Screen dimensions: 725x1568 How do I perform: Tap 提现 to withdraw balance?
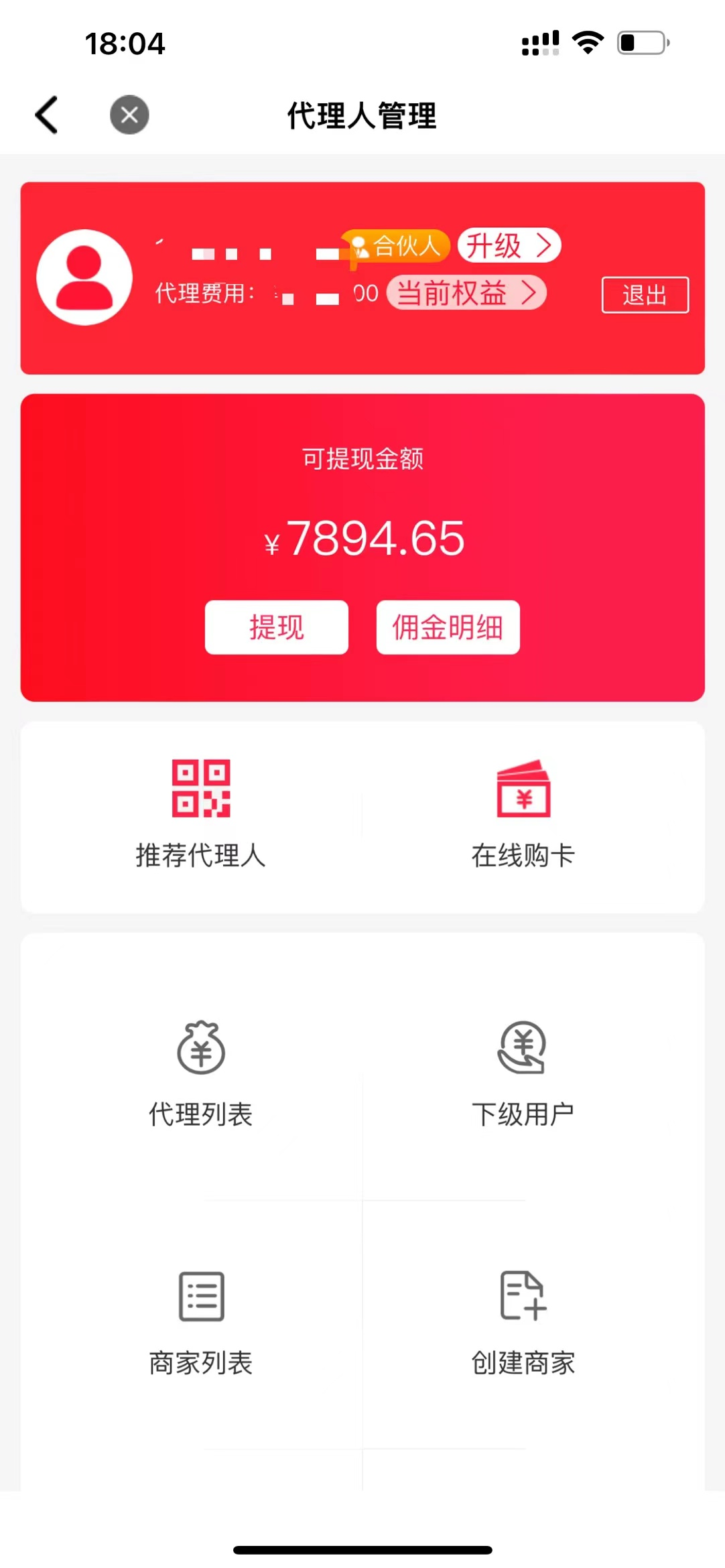pyautogui.click(x=277, y=627)
